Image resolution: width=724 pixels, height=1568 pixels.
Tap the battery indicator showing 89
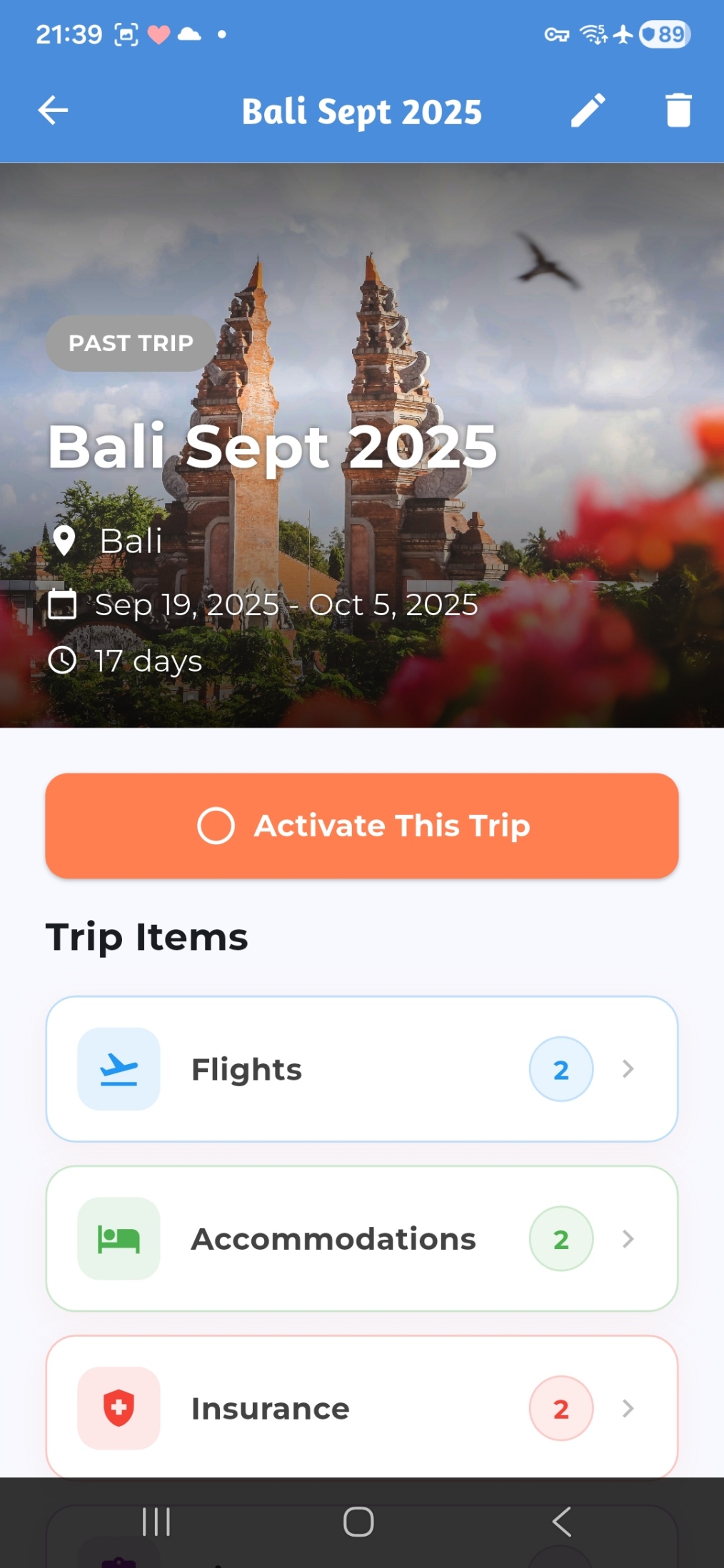coord(665,33)
